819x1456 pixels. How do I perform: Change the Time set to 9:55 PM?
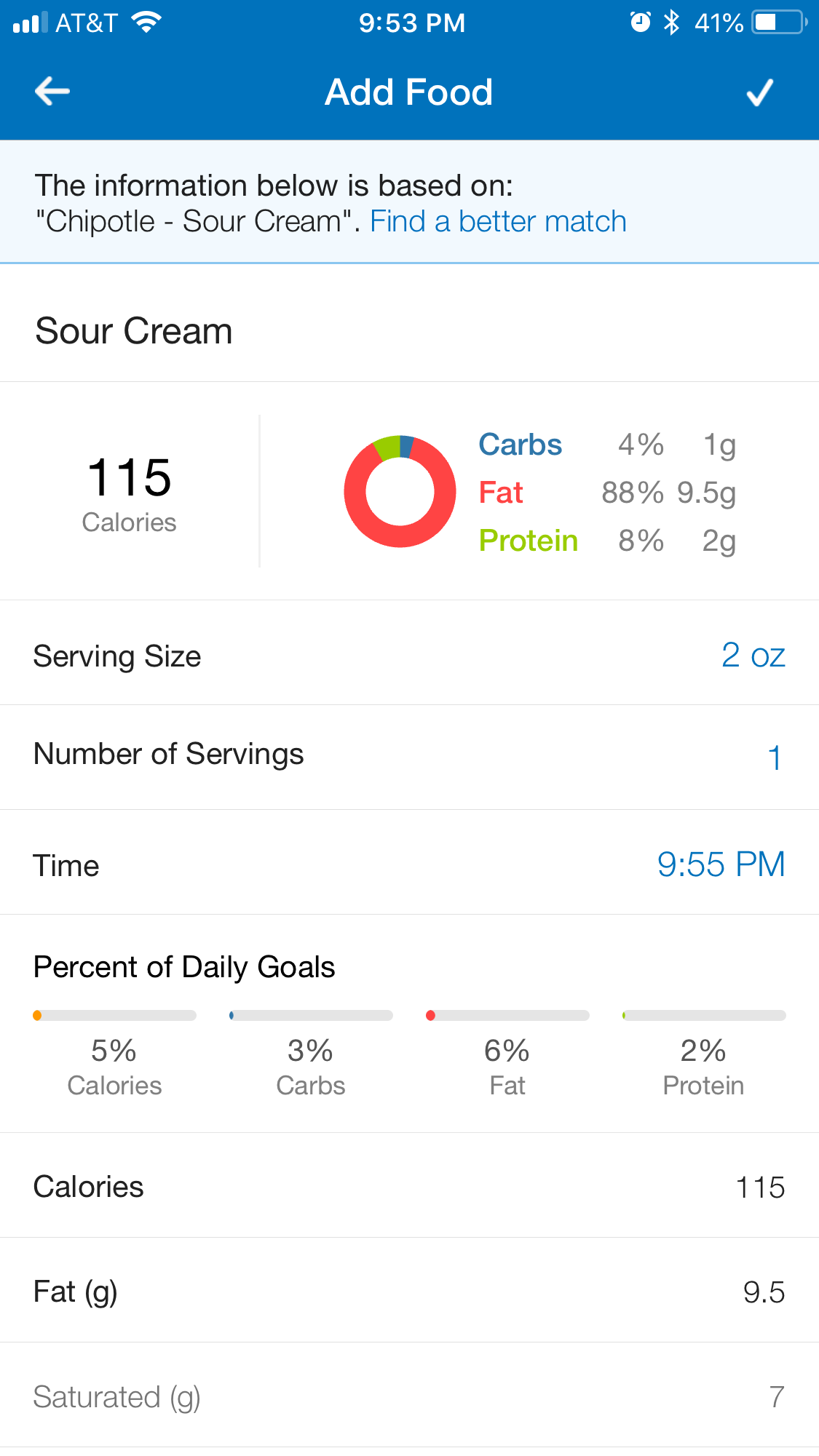[x=409, y=863]
